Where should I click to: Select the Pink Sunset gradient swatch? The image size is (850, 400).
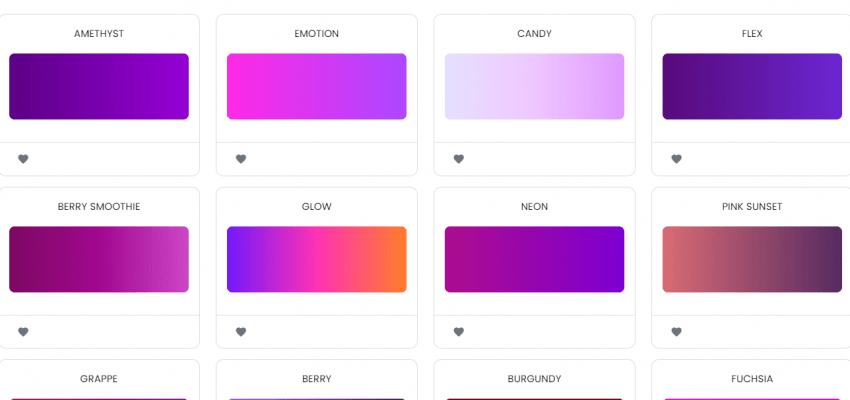pos(752,259)
